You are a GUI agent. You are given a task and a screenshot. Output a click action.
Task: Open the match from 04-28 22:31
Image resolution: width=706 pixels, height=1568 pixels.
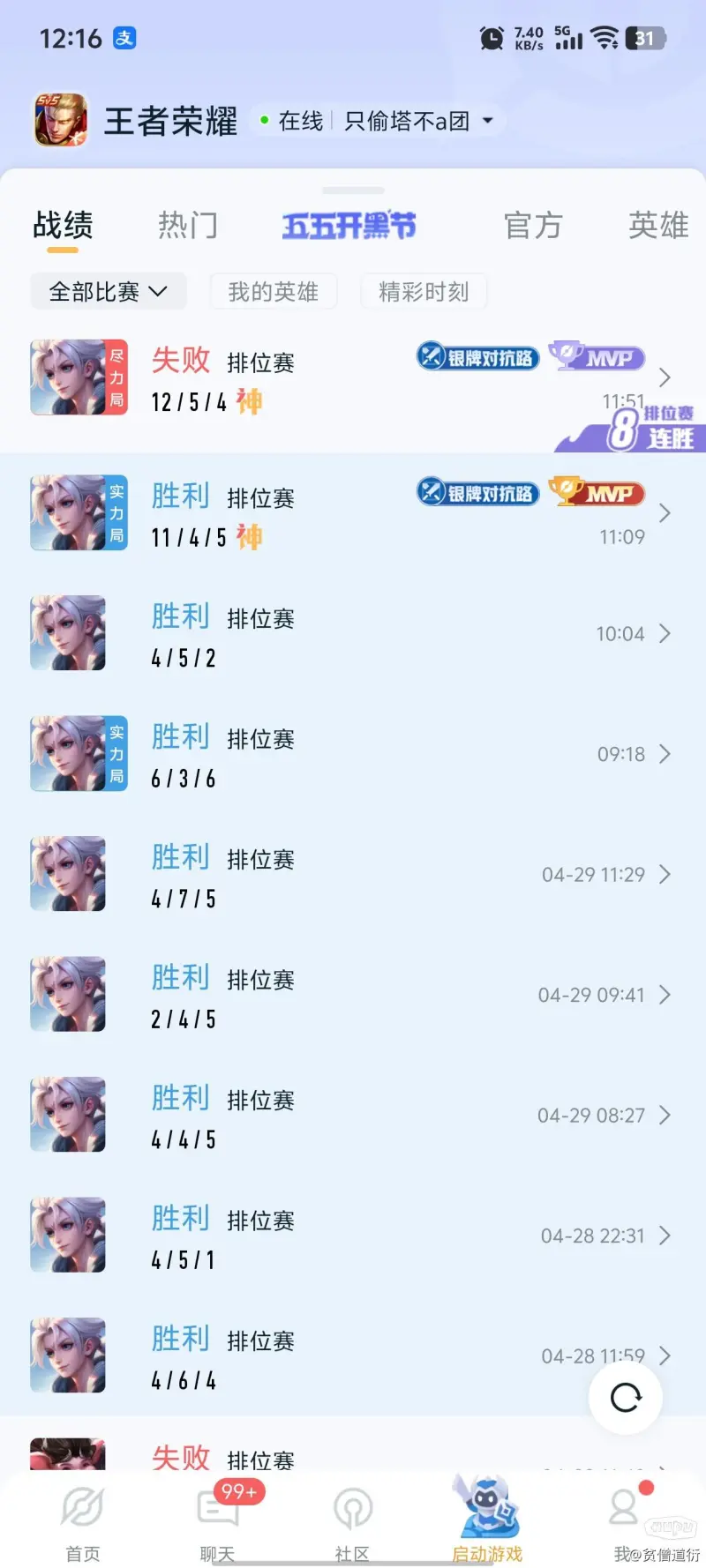353,1236
